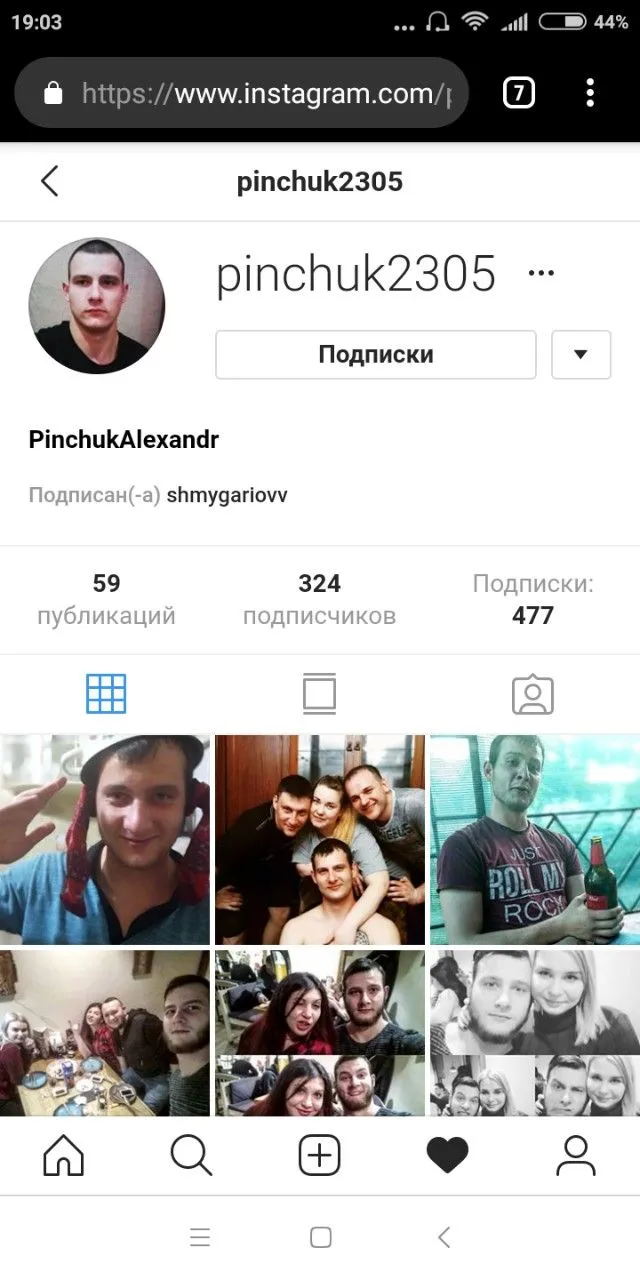The image size is (640, 1280).
Task: Open the group photo of four friends
Action: coord(320,840)
